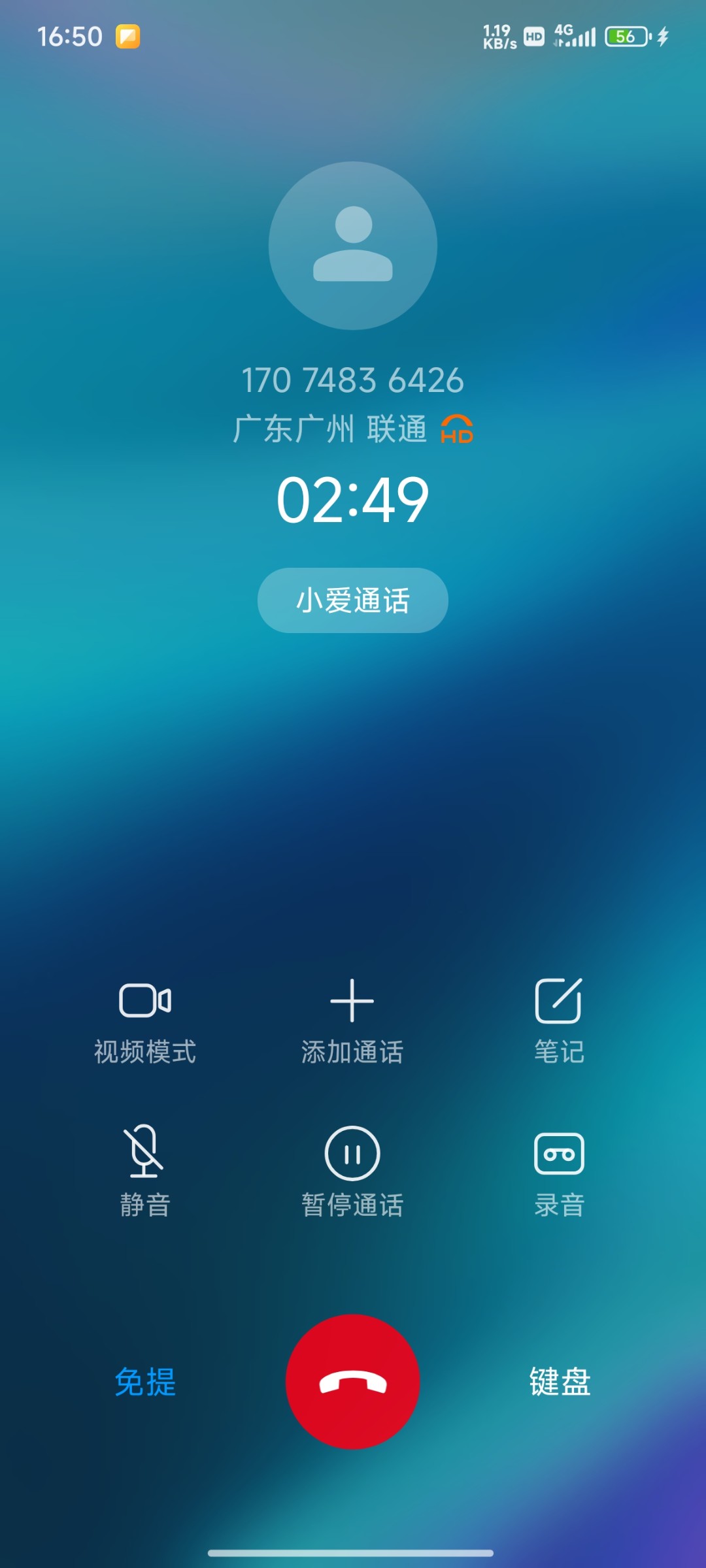This screenshot has width=706, height=1568.
Task: Put the call on hold with 暂停通话
Action: pyautogui.click(x=352, y=1171)
